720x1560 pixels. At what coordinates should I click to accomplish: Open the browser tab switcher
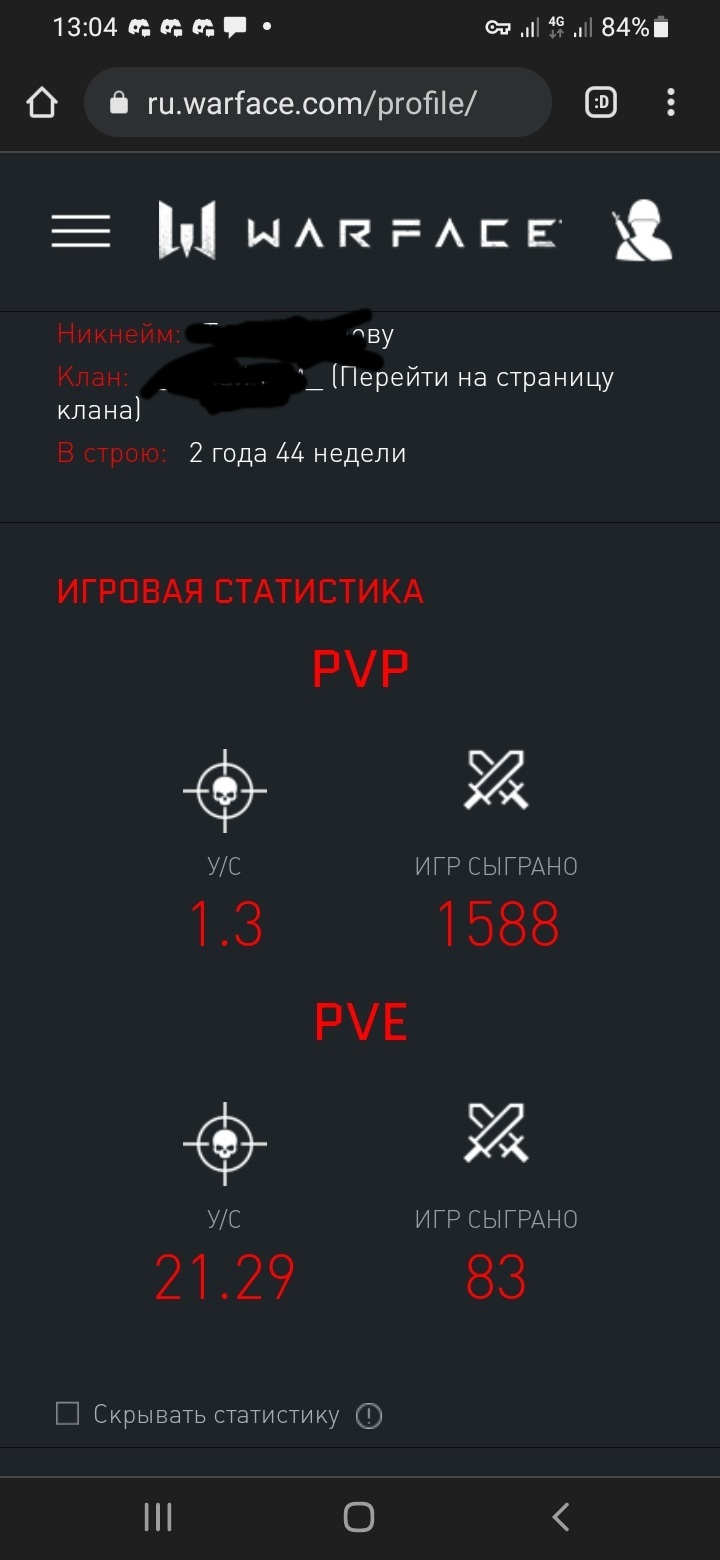[600, 102]
